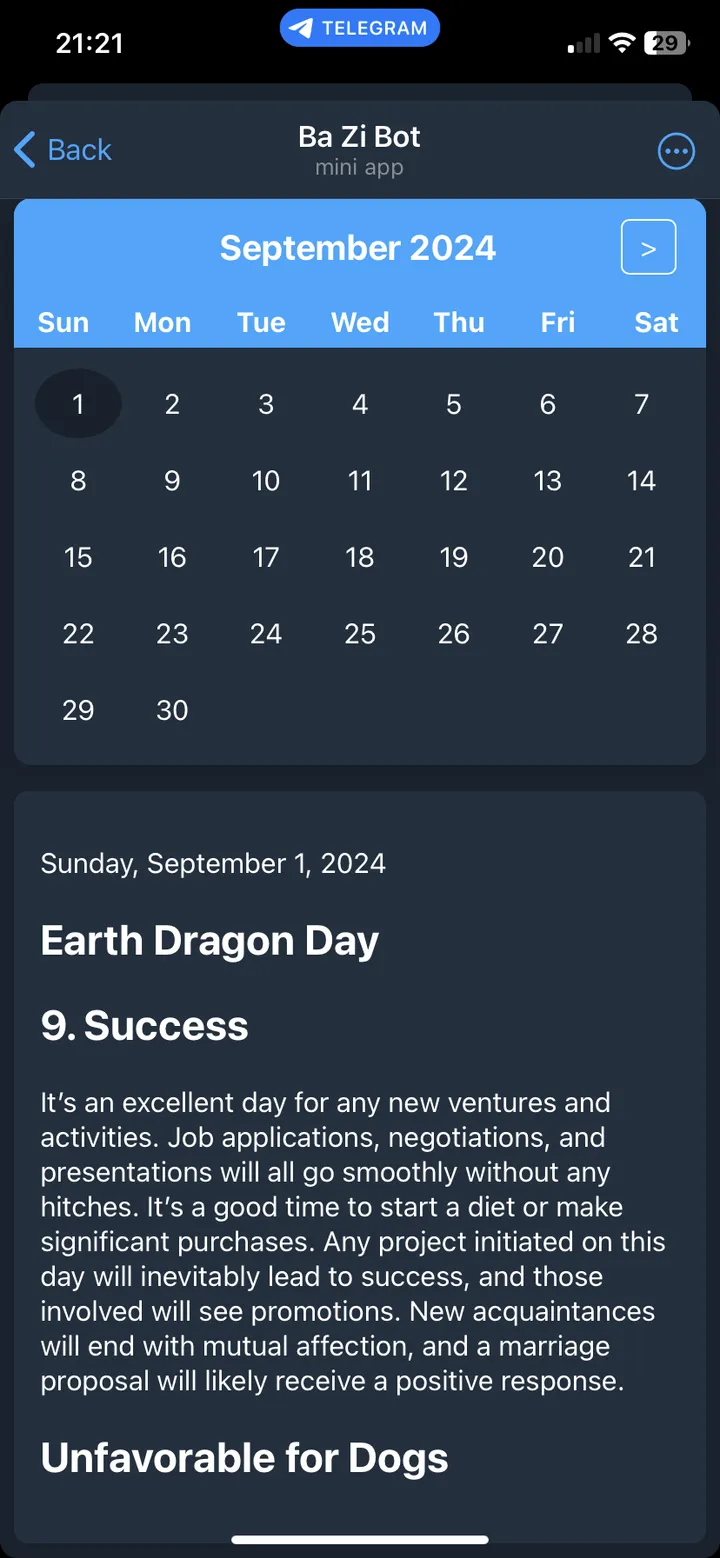Go back from Ba Zi Bot
The height and width of the screenshot is (1558, 720).
tap(62, 150)
